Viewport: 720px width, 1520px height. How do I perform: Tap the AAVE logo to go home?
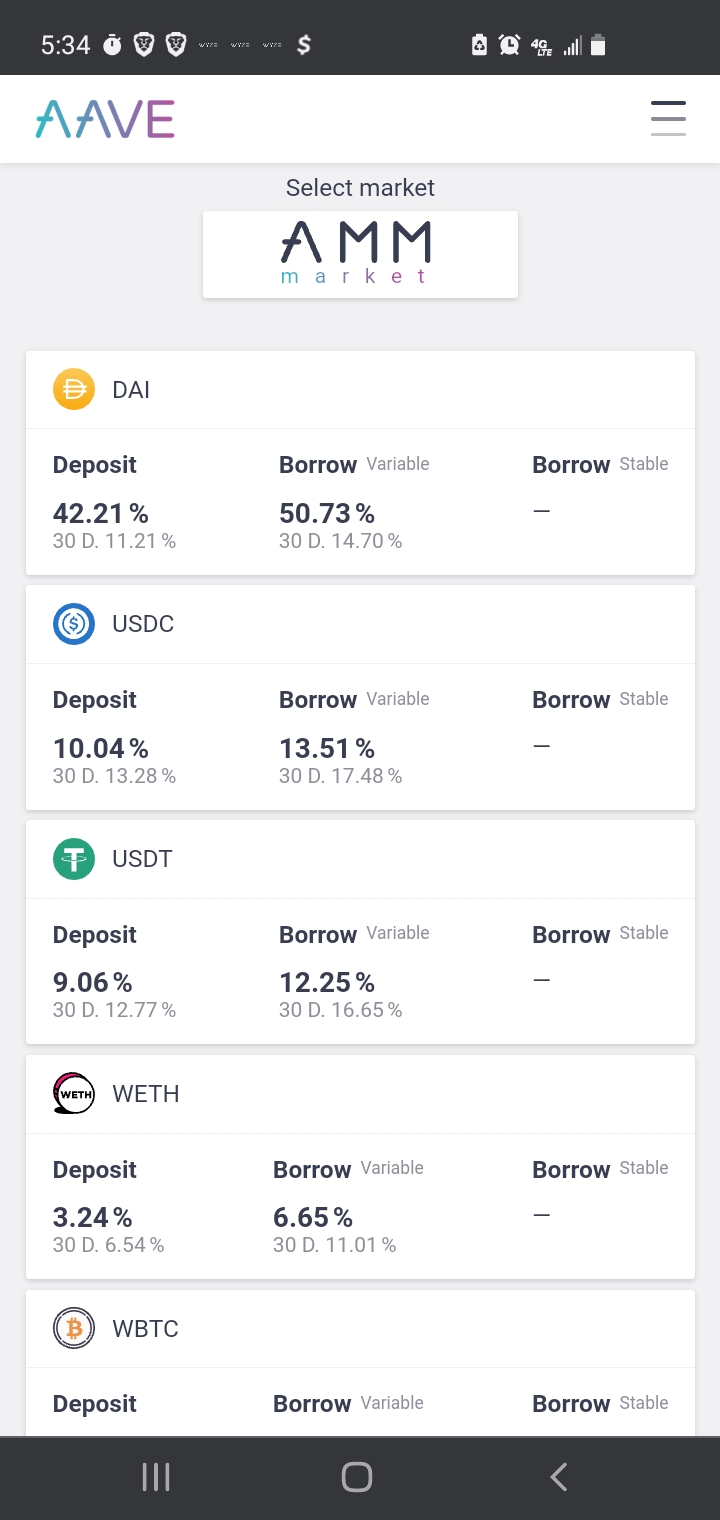(105, 119)
